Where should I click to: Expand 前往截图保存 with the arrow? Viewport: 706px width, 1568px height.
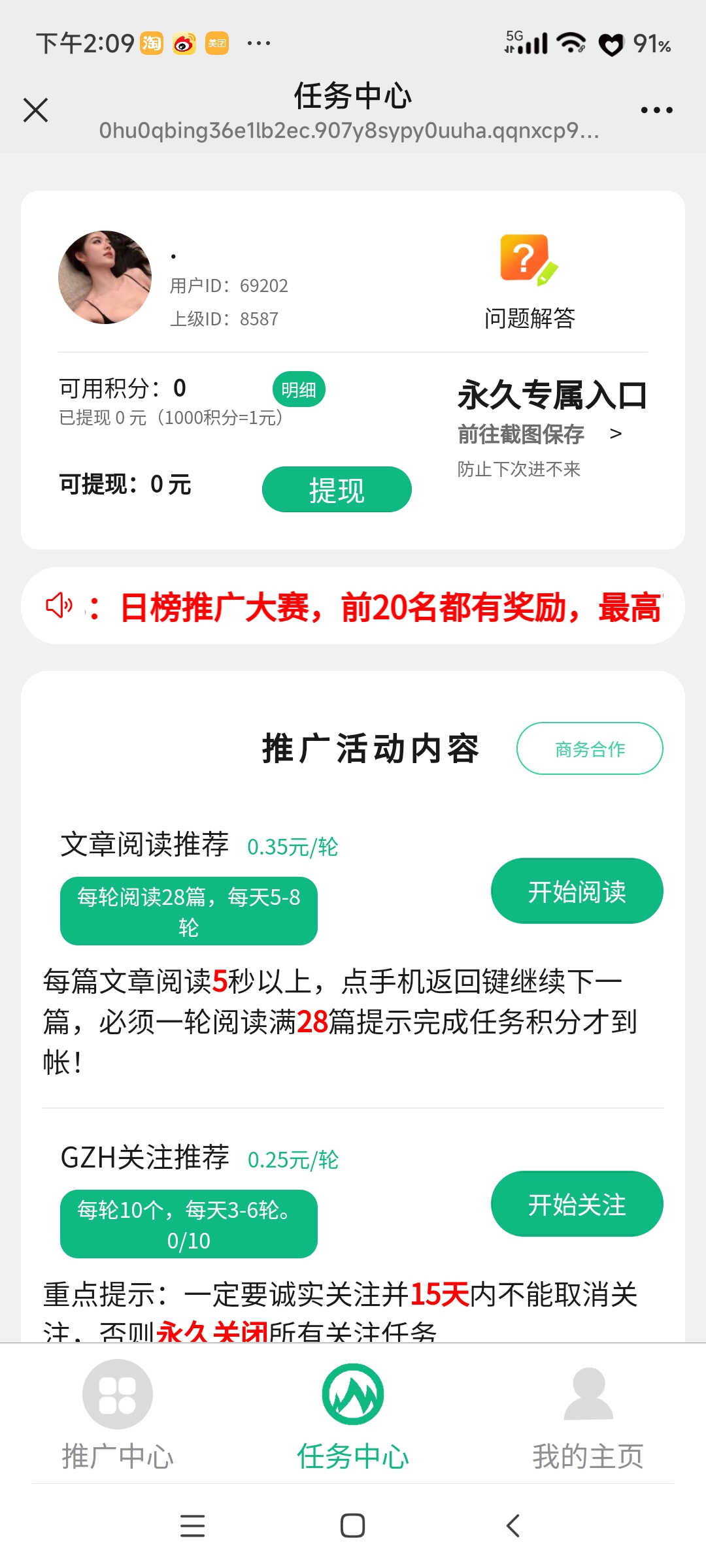[615, 433]
